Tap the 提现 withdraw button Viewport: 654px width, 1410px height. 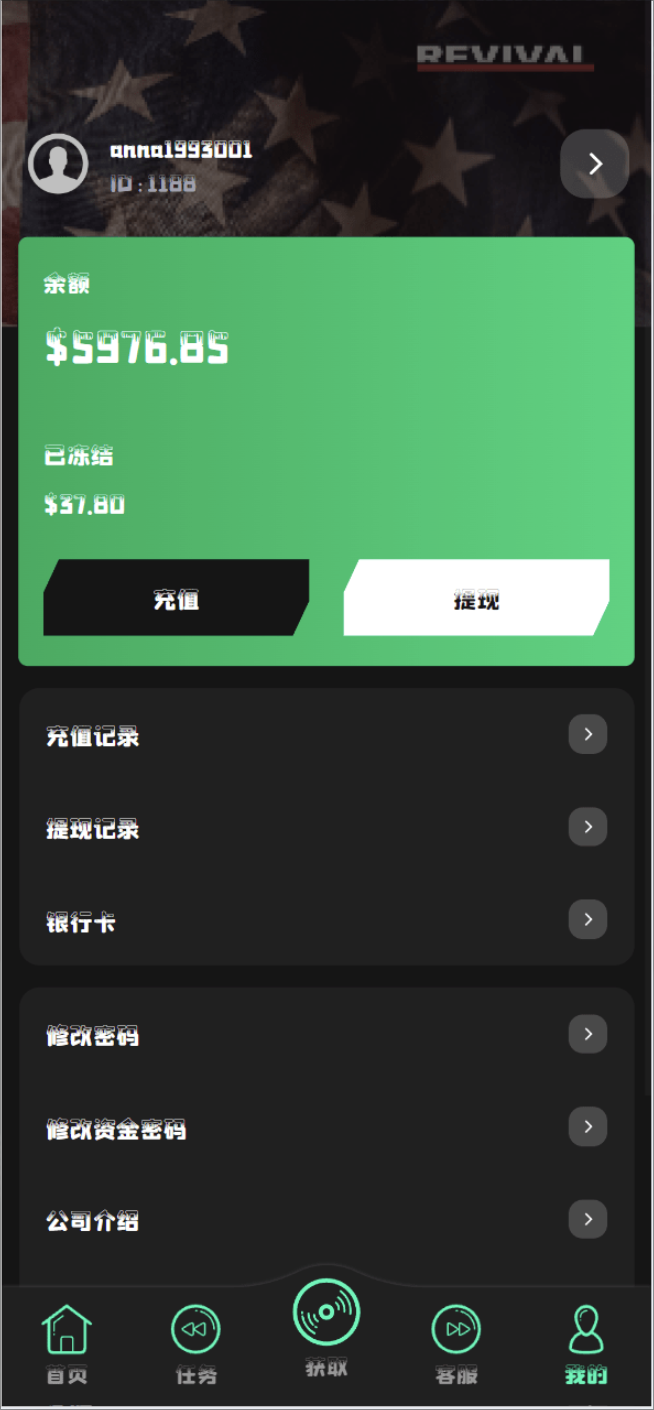(x=476, y=598)
